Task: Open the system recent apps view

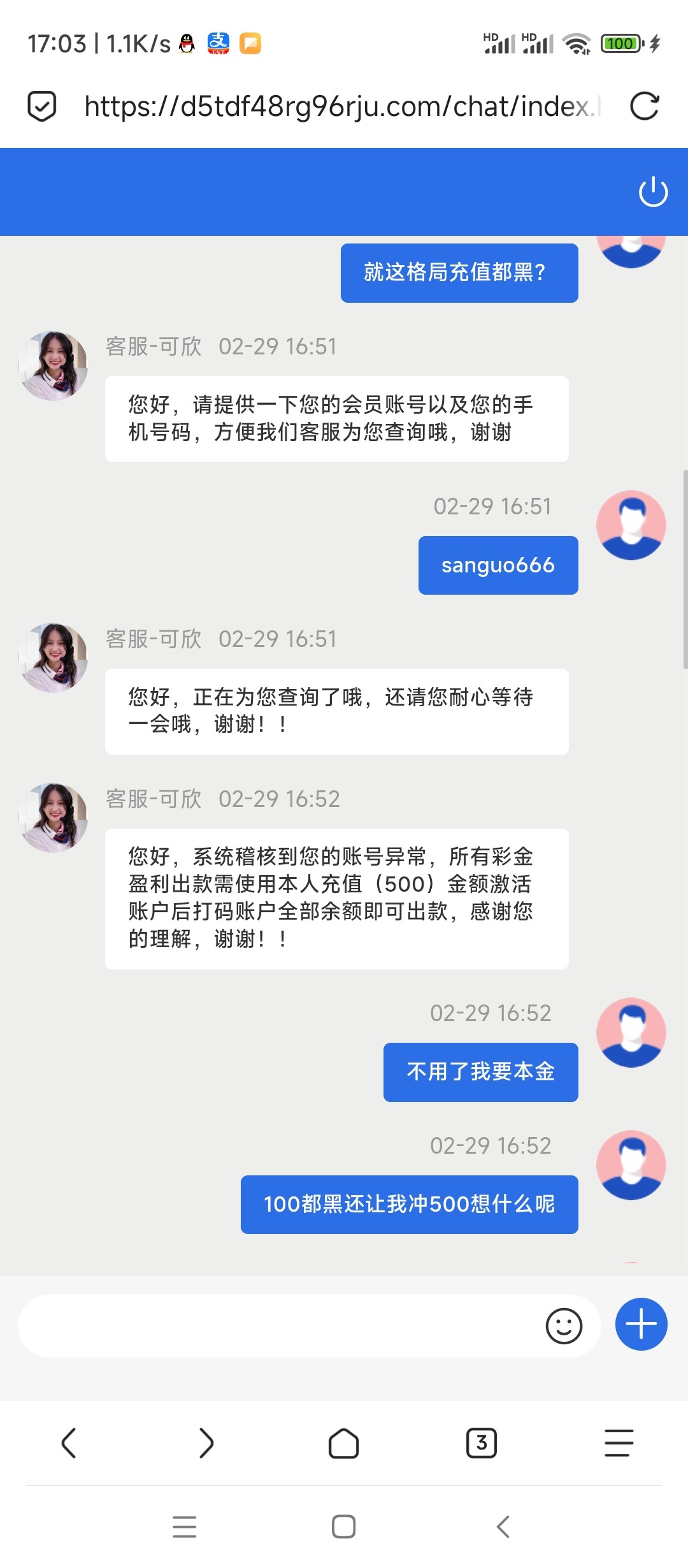Action: tap(185, 1527)
